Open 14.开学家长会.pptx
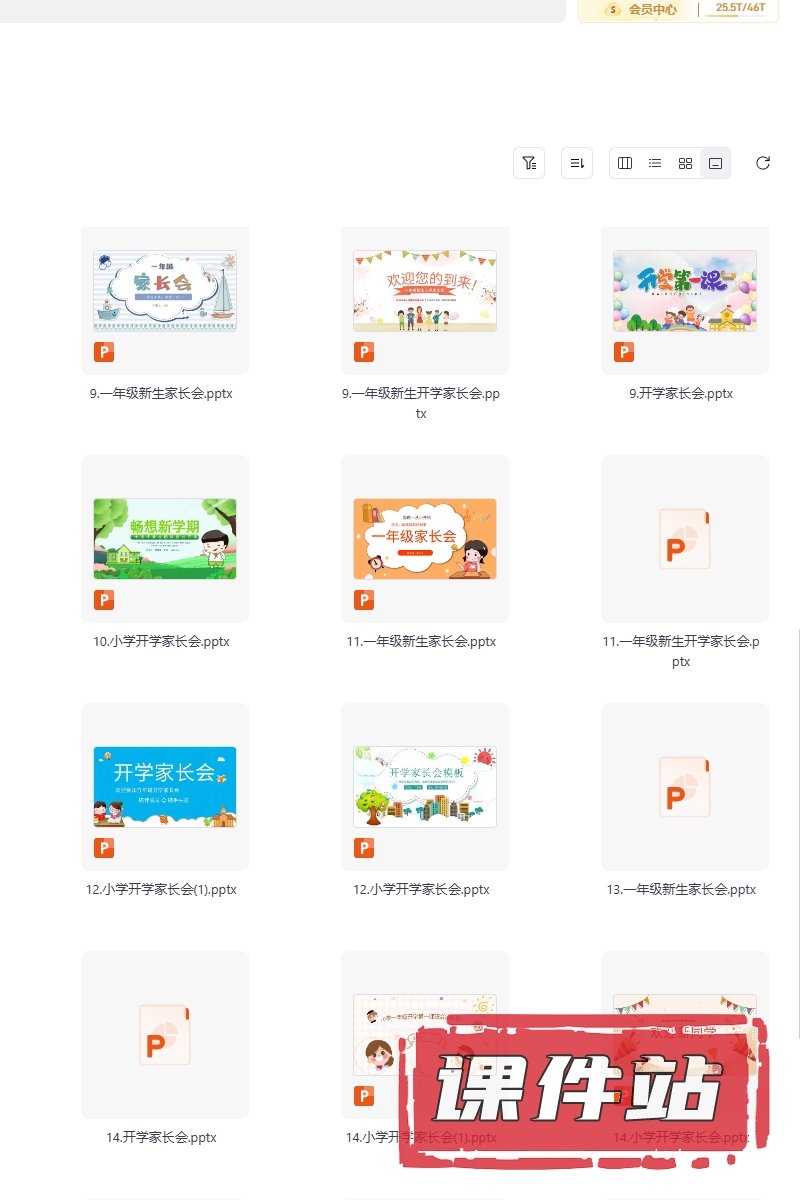Screen dimensions: 800x1200 [x=165, y=1035]
